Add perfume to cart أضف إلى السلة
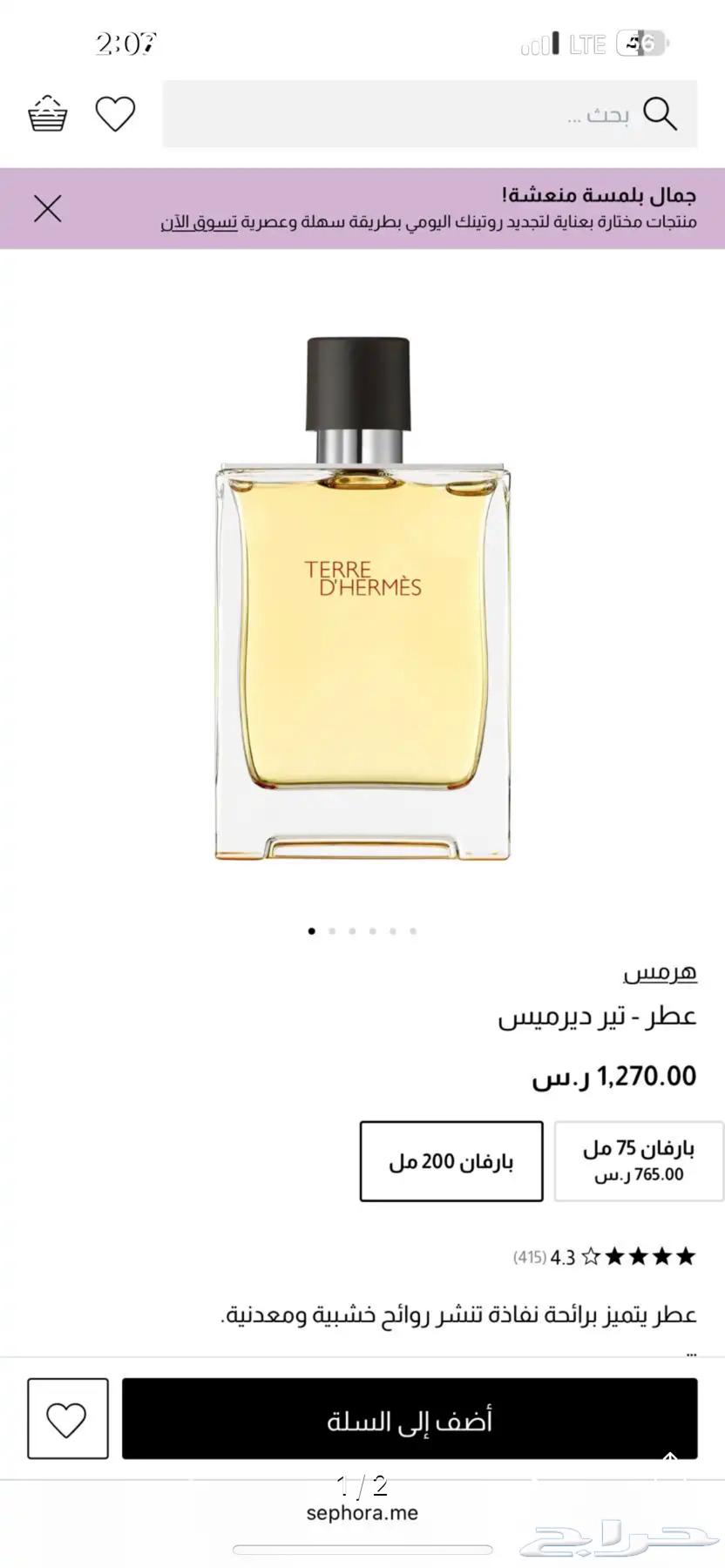This screenshot has height=1568, width=725. tap(410, 1419)
